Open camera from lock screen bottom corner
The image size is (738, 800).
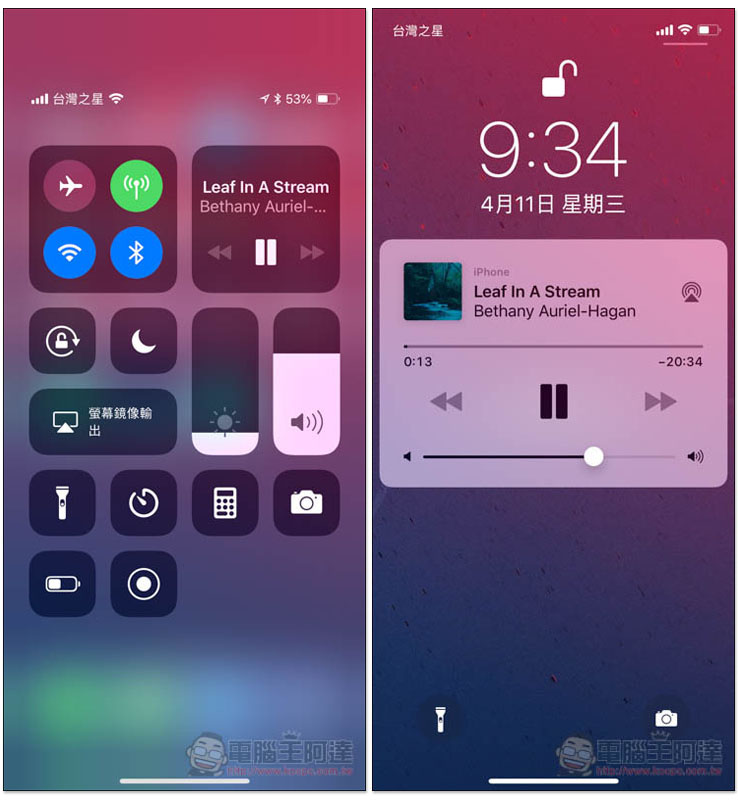tap(666, 718)
